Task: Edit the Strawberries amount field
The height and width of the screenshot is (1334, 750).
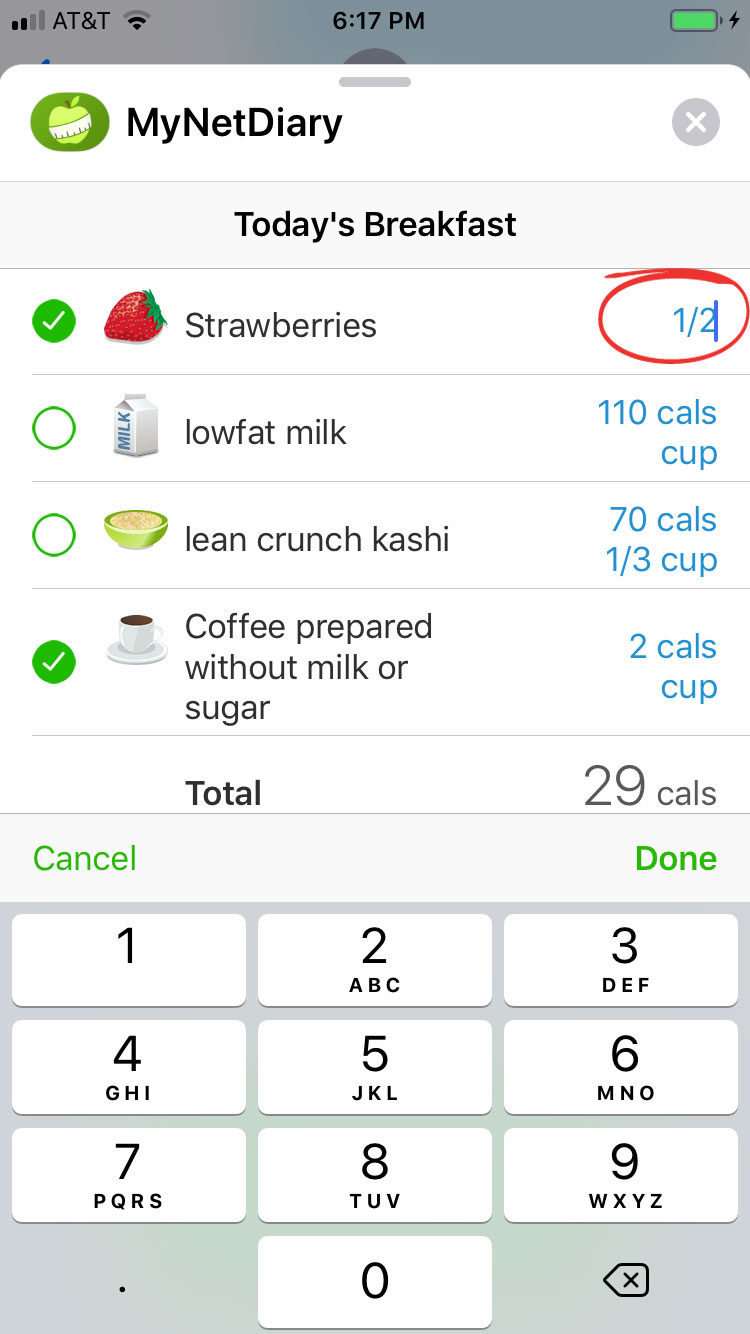Action: [690, 322]
